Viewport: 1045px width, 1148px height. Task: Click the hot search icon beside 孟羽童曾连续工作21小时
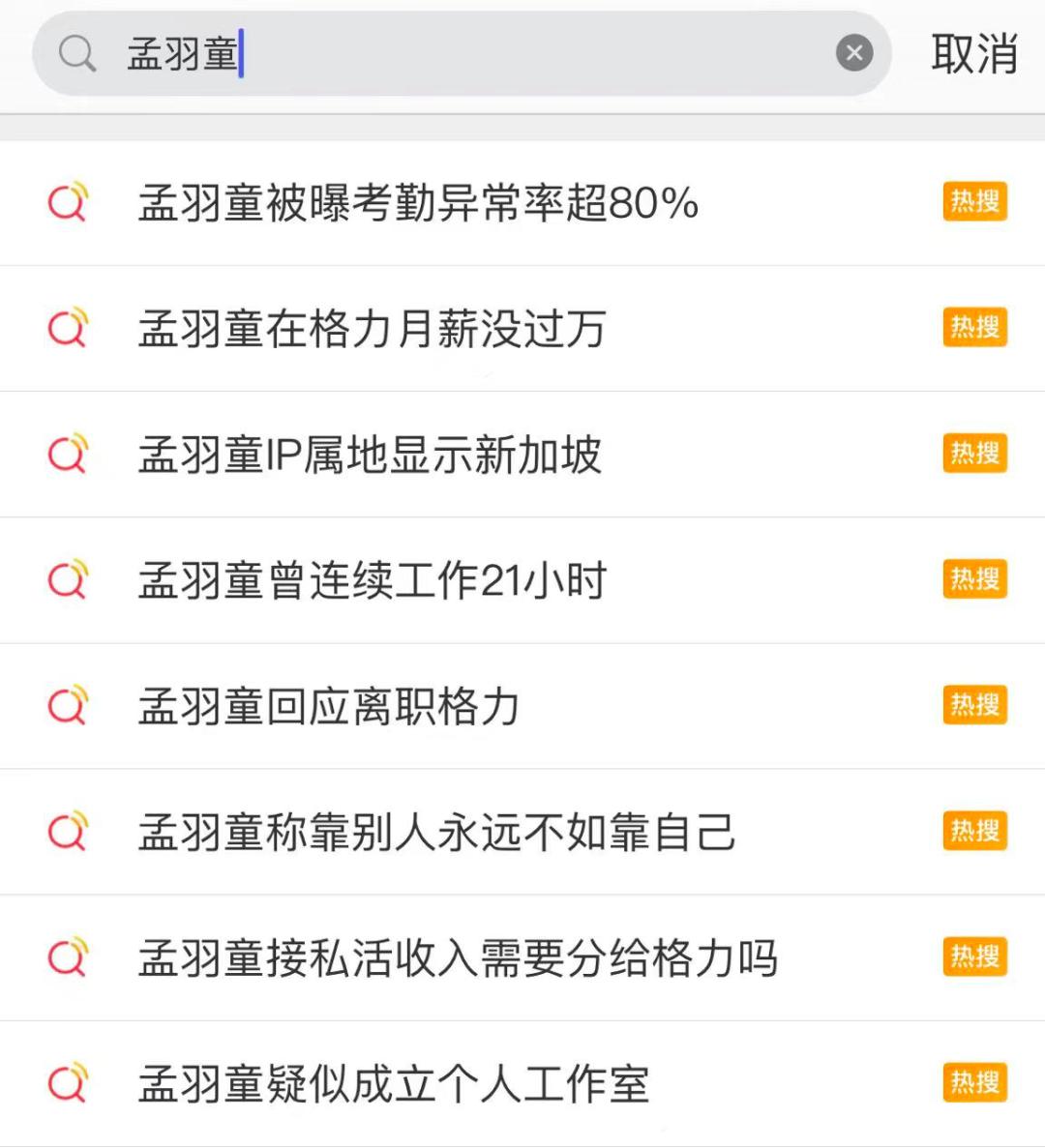pyautogui.click(x=66, y=579)
